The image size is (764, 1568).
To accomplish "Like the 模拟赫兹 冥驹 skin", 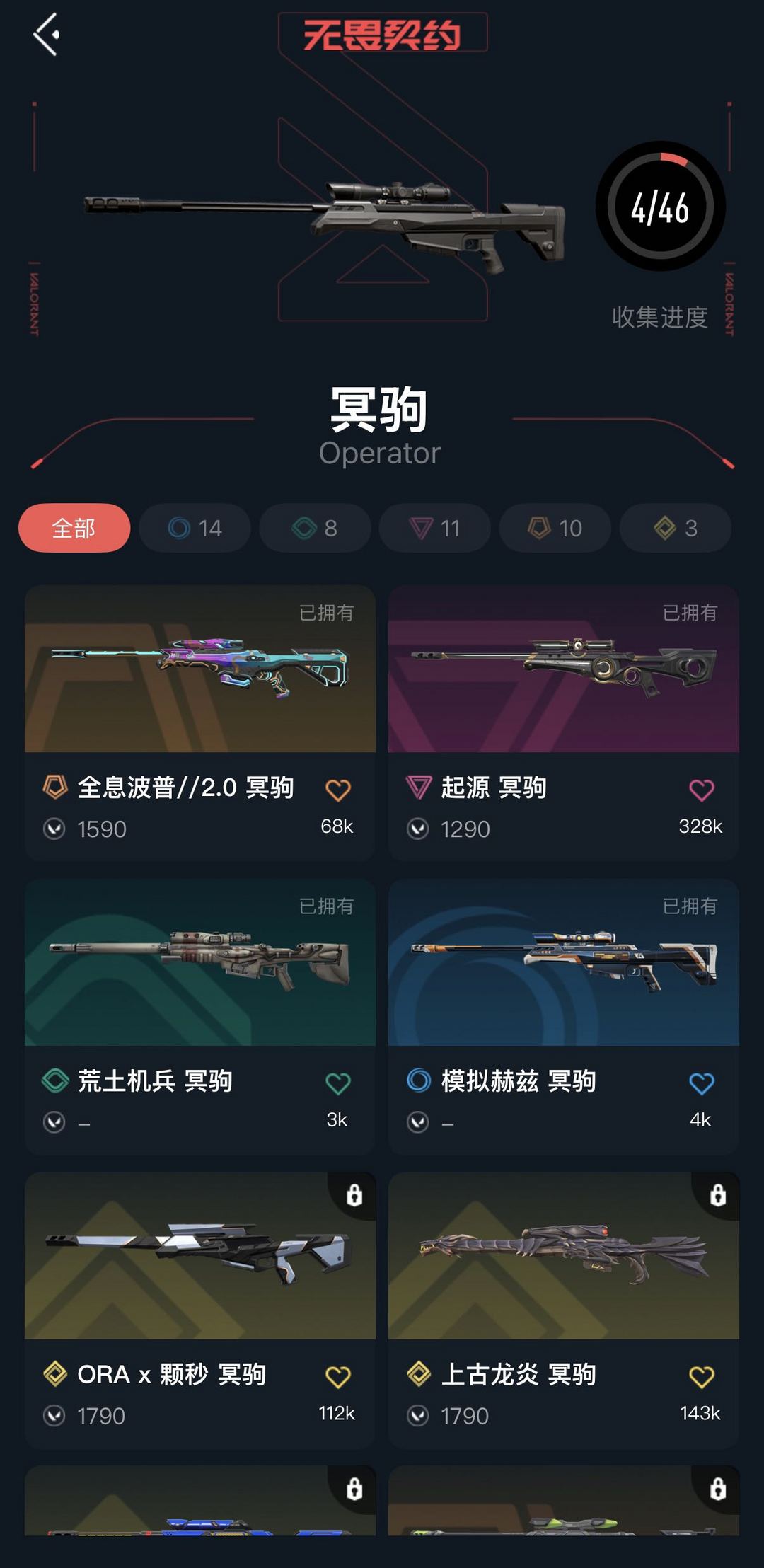I will coord(702,1083).
